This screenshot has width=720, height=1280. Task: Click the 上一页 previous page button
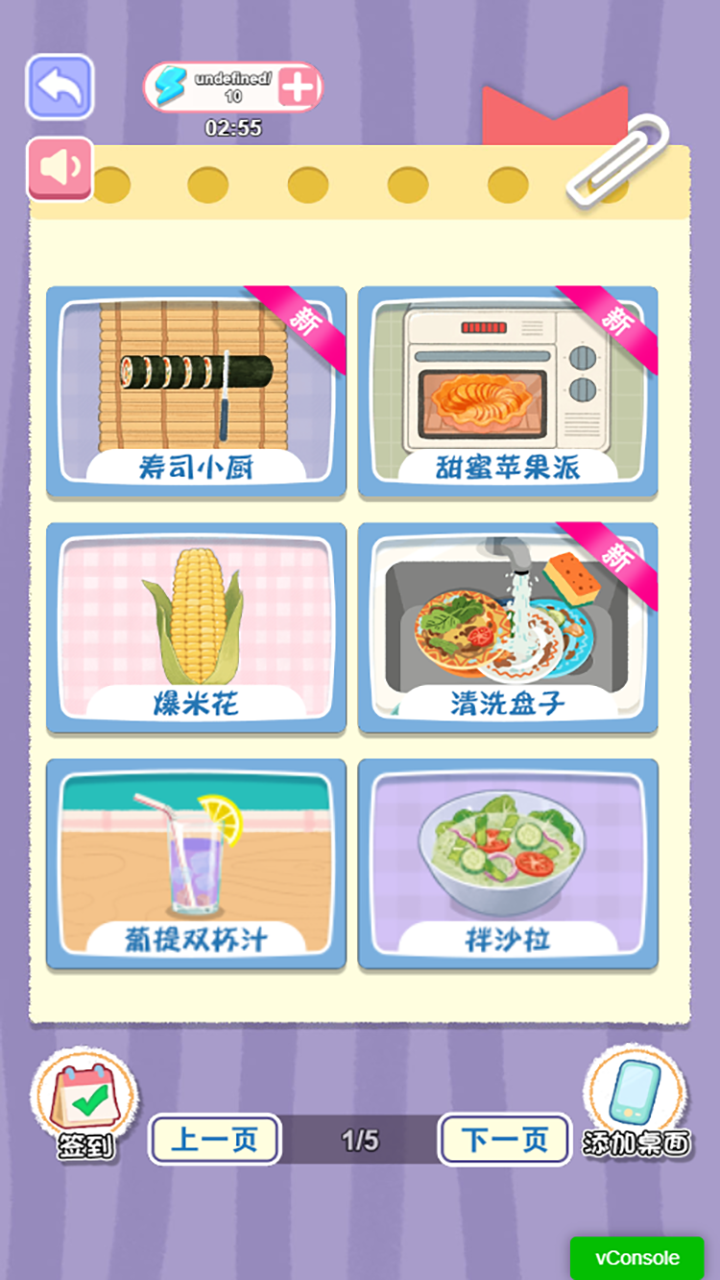pyautogui.click(x=214, y=1140)
